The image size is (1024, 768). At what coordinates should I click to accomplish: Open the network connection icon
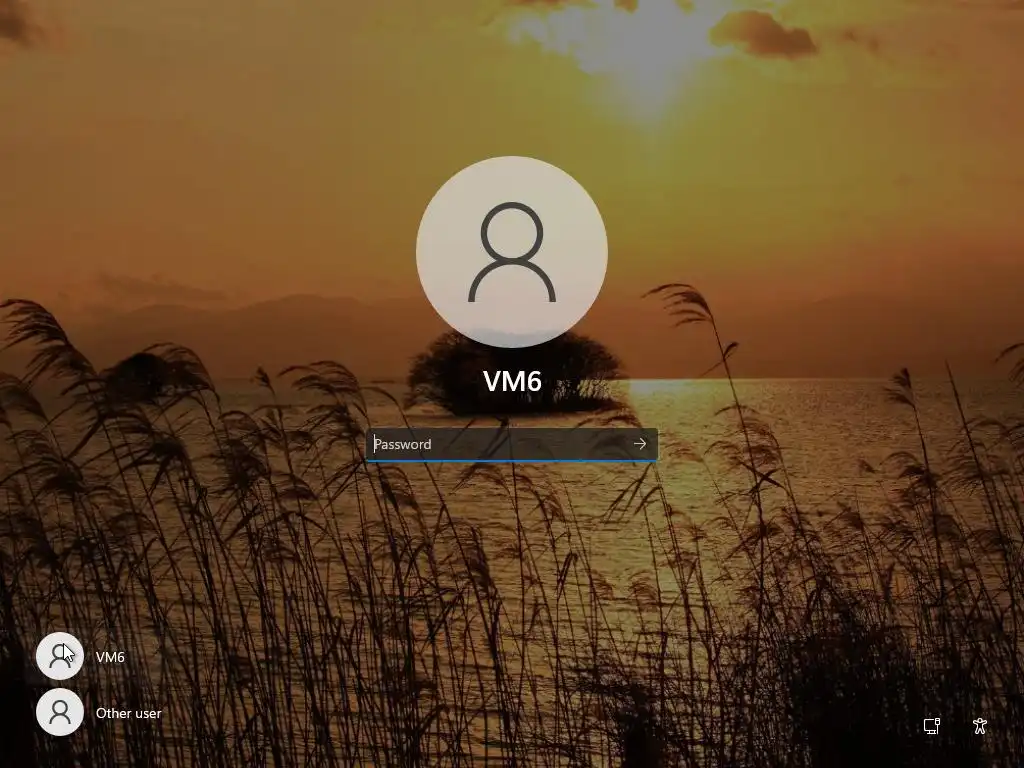coord(931,726)
